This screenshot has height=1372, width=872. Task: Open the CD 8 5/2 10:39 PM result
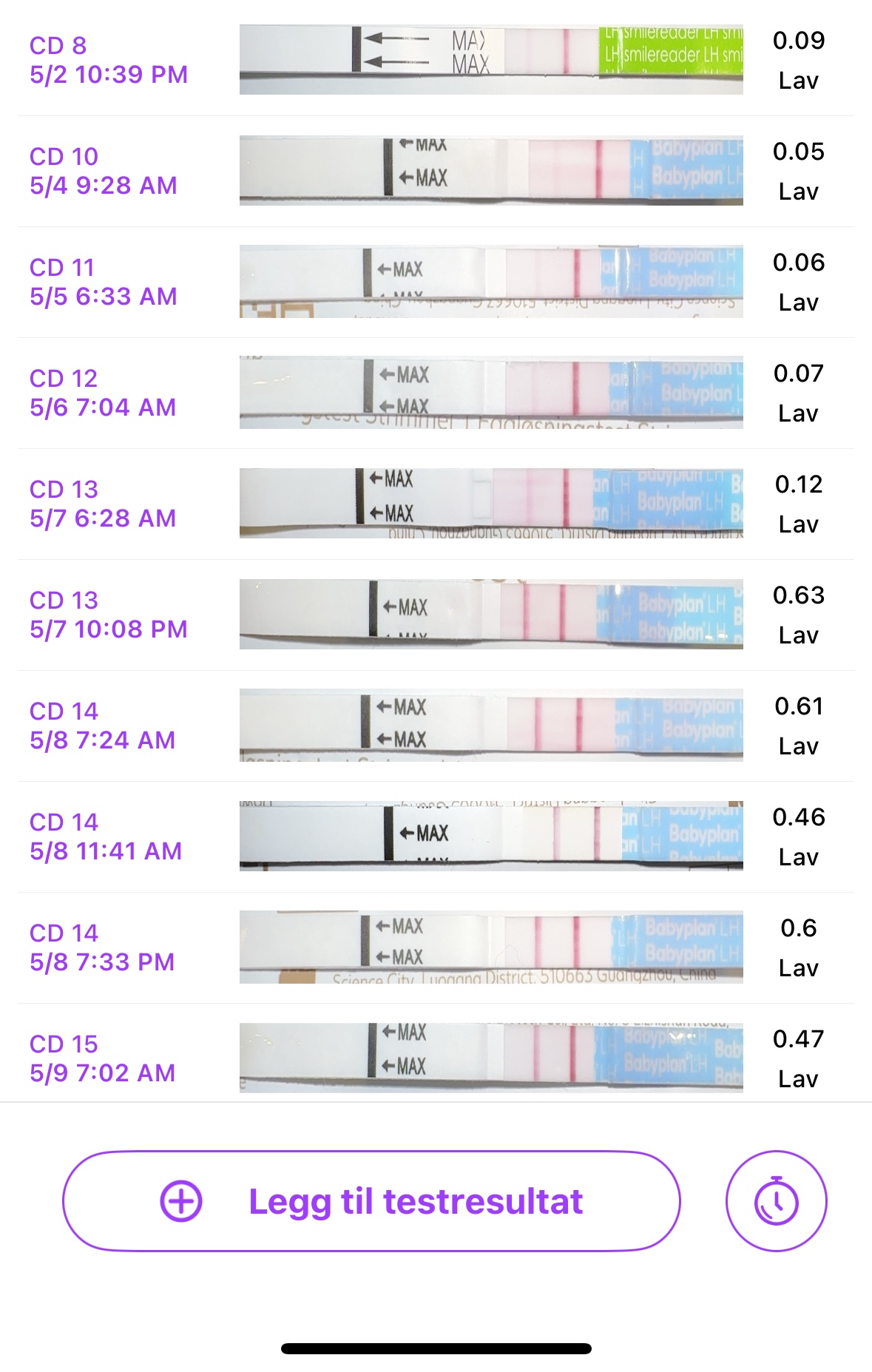435,60
